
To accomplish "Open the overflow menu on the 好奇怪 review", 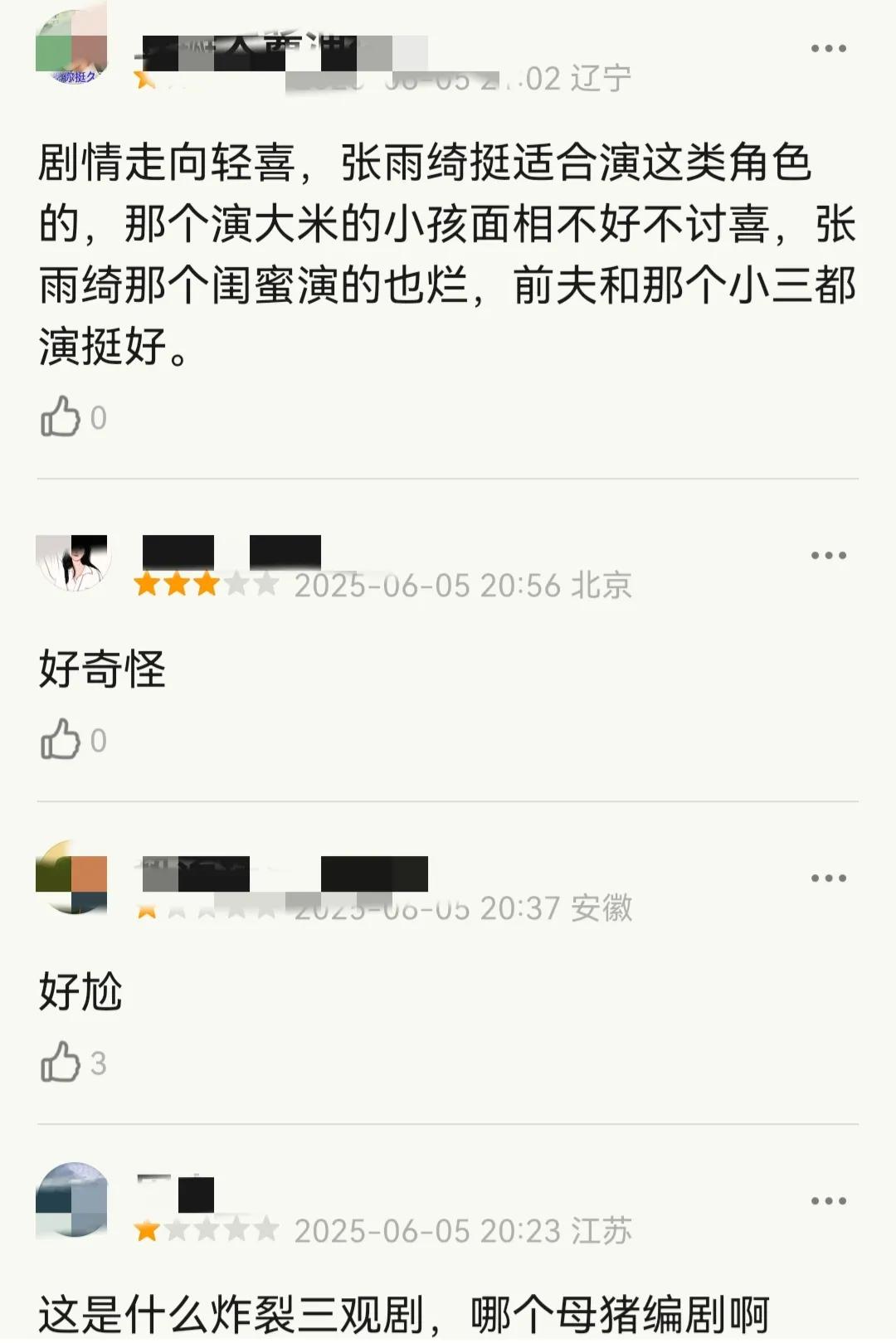I will [828, 555].
